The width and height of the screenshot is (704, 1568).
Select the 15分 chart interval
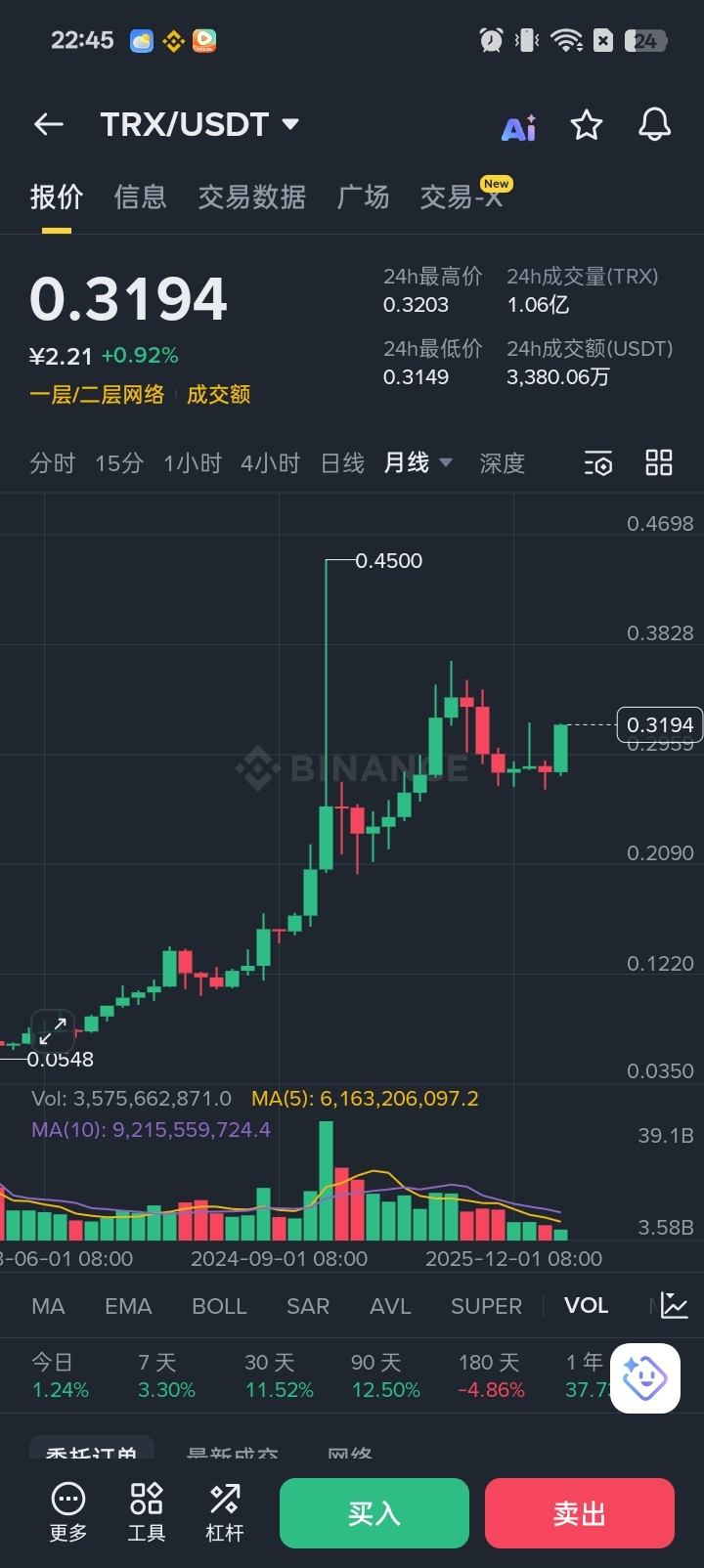(x=119, y=462)
